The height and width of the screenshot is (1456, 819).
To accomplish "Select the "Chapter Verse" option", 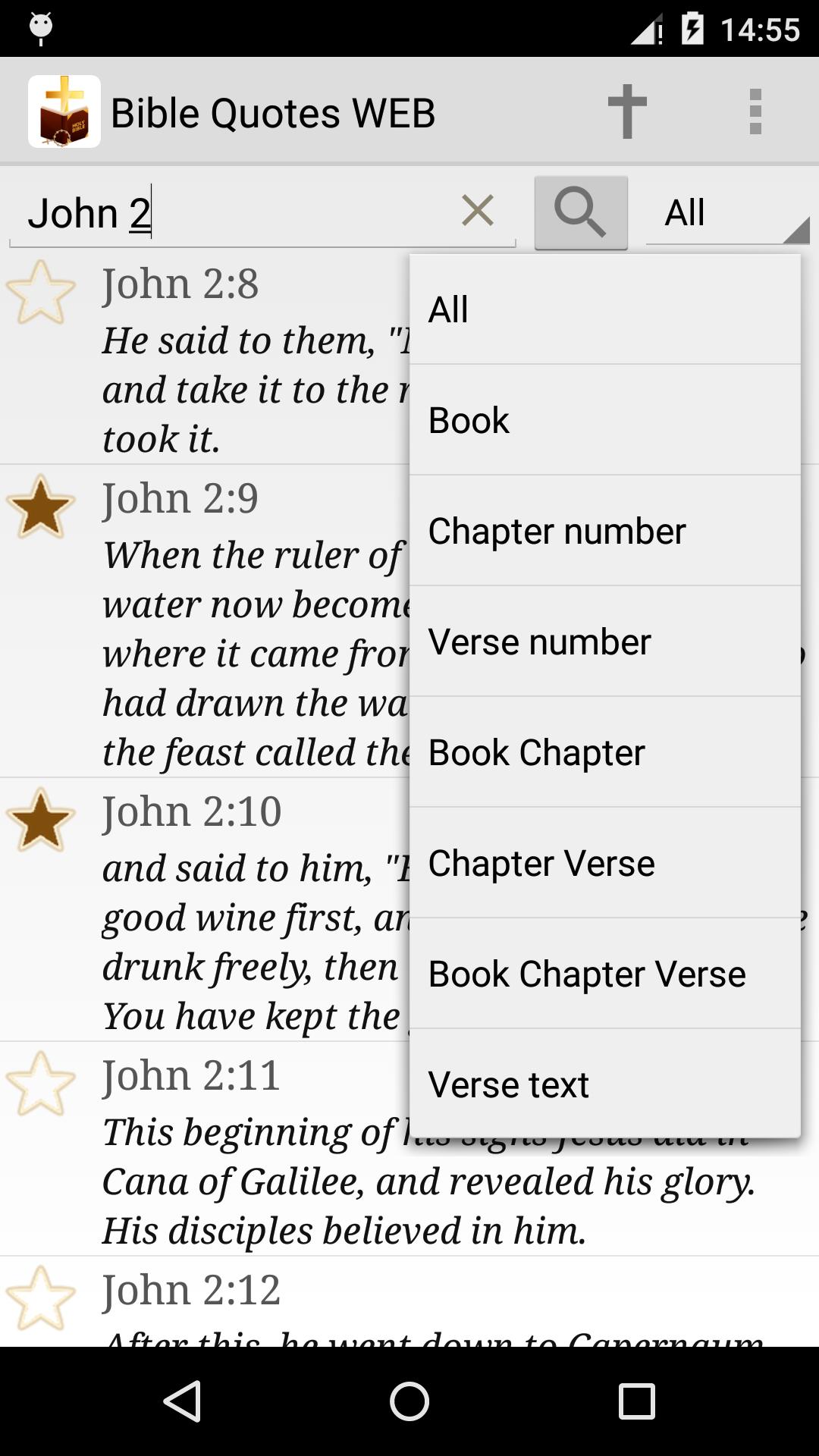I will (x=604, y=863).
